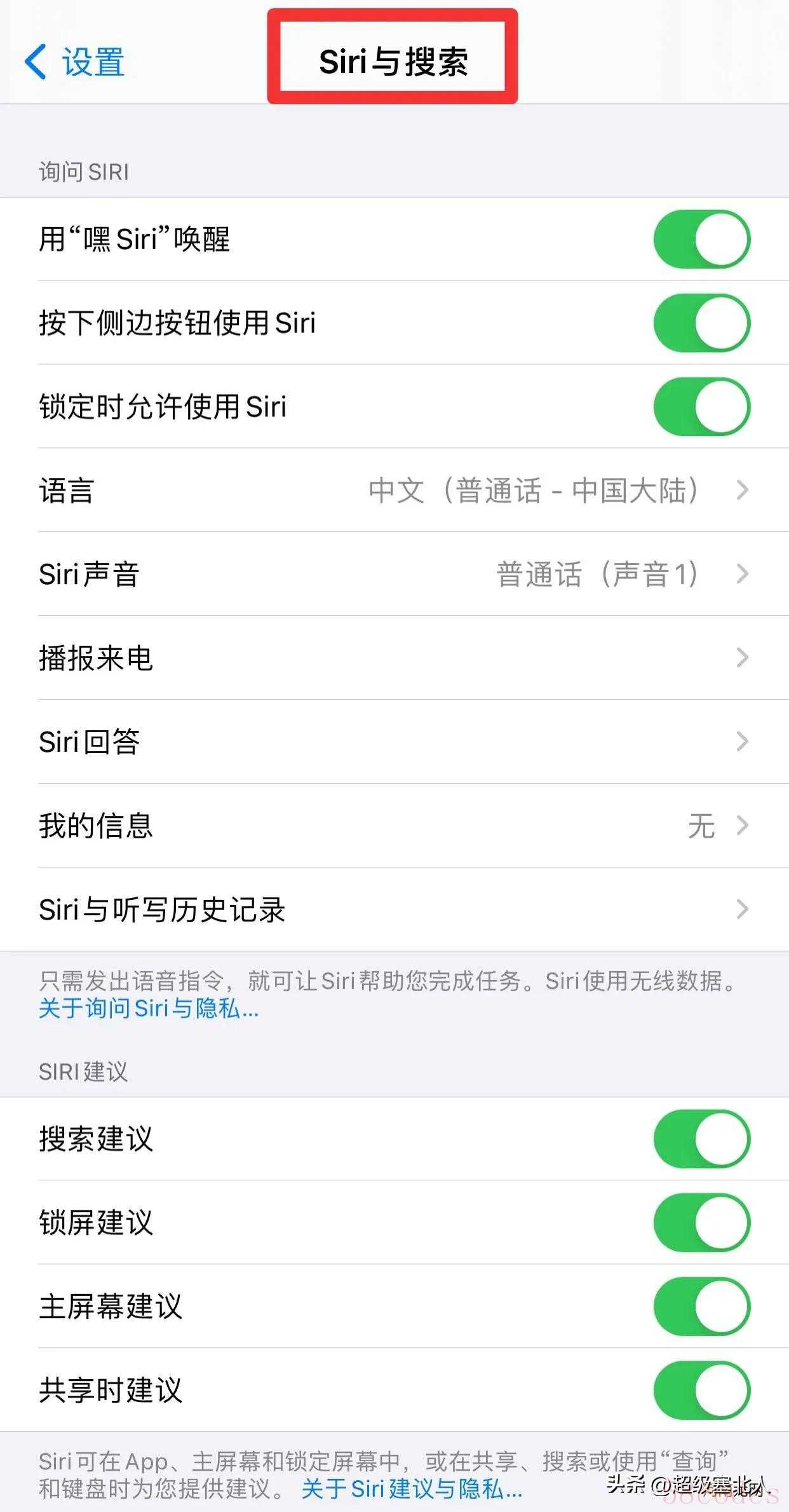Toggle 搜索建议 switch
This screenshot has width=789, height=1512.
pyautogui.click(x=701, y=1139)
